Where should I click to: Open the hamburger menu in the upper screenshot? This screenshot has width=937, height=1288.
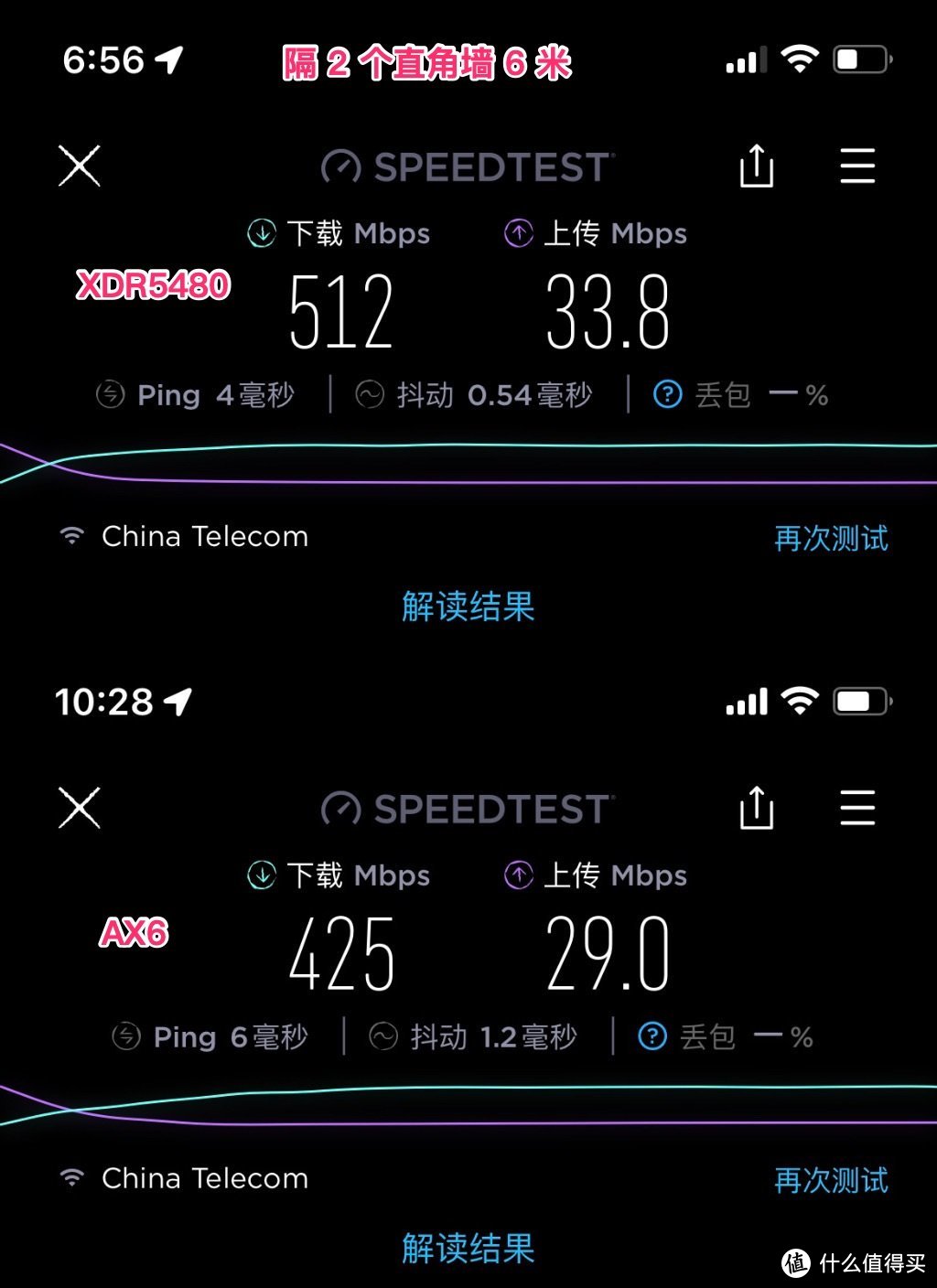(x=856, y=167)
